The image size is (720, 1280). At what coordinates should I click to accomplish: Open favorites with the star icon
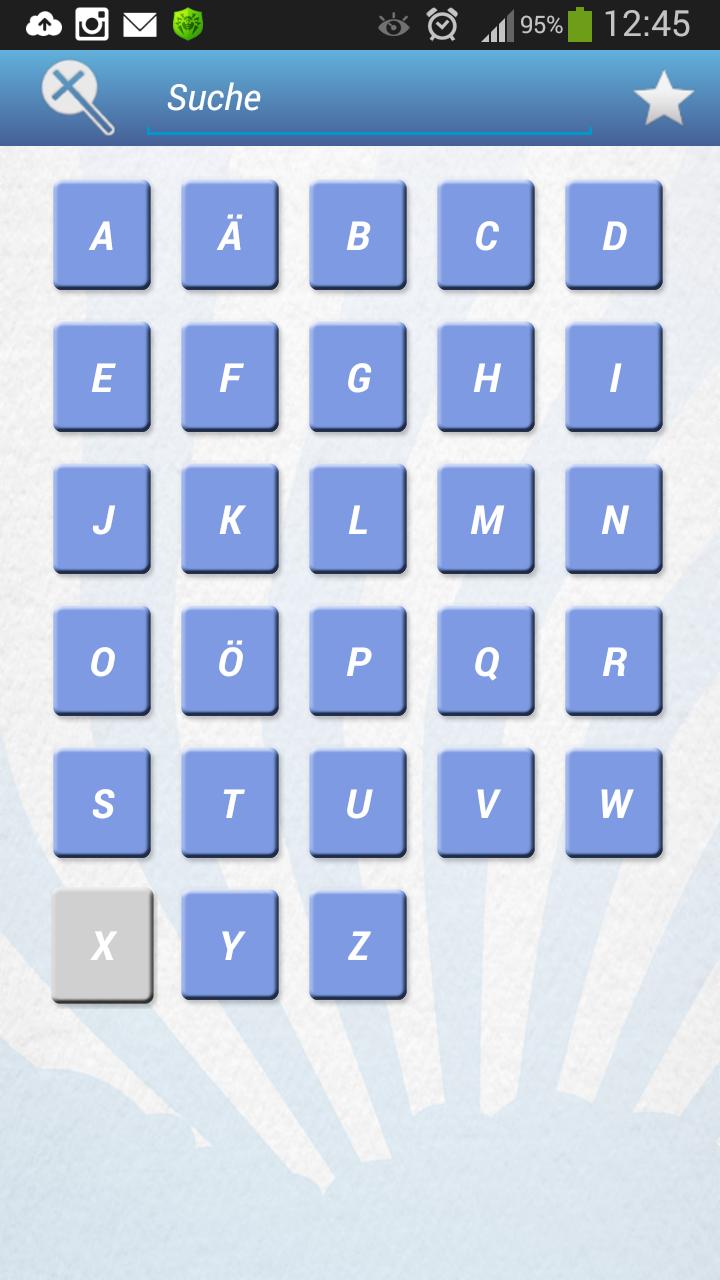coord(663,99)
